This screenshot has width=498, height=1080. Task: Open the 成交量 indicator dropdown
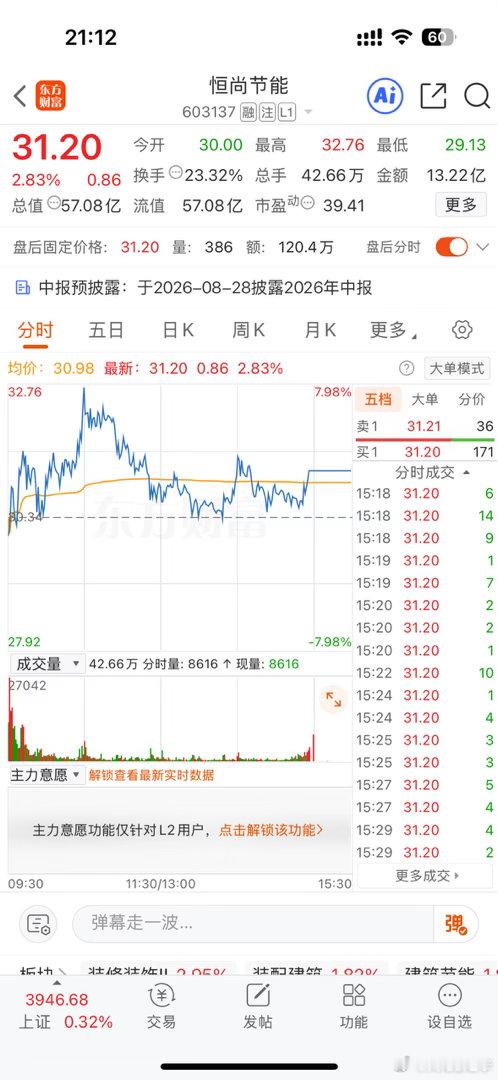tap(47, 664)
